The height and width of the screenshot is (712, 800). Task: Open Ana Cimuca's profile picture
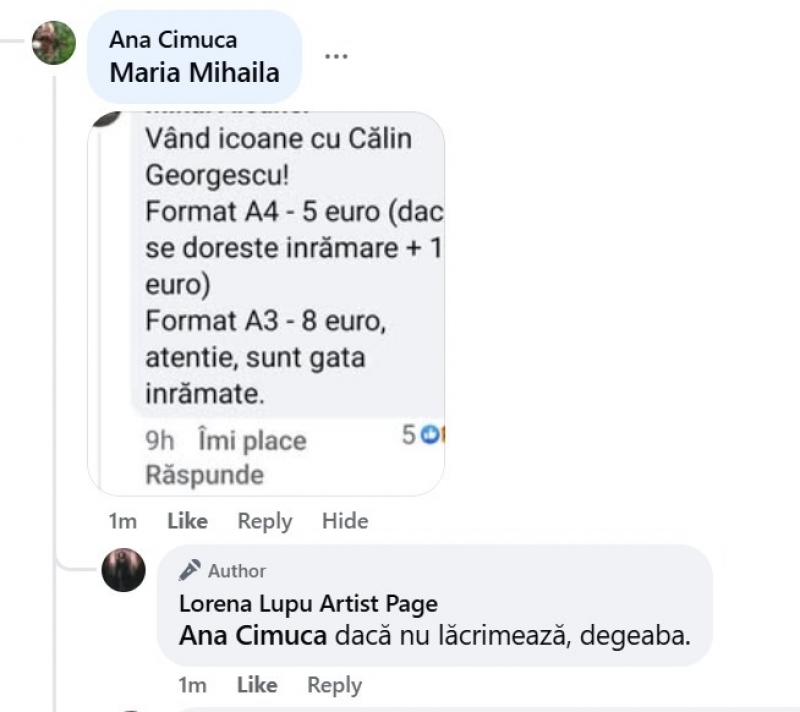coord(54,43)
